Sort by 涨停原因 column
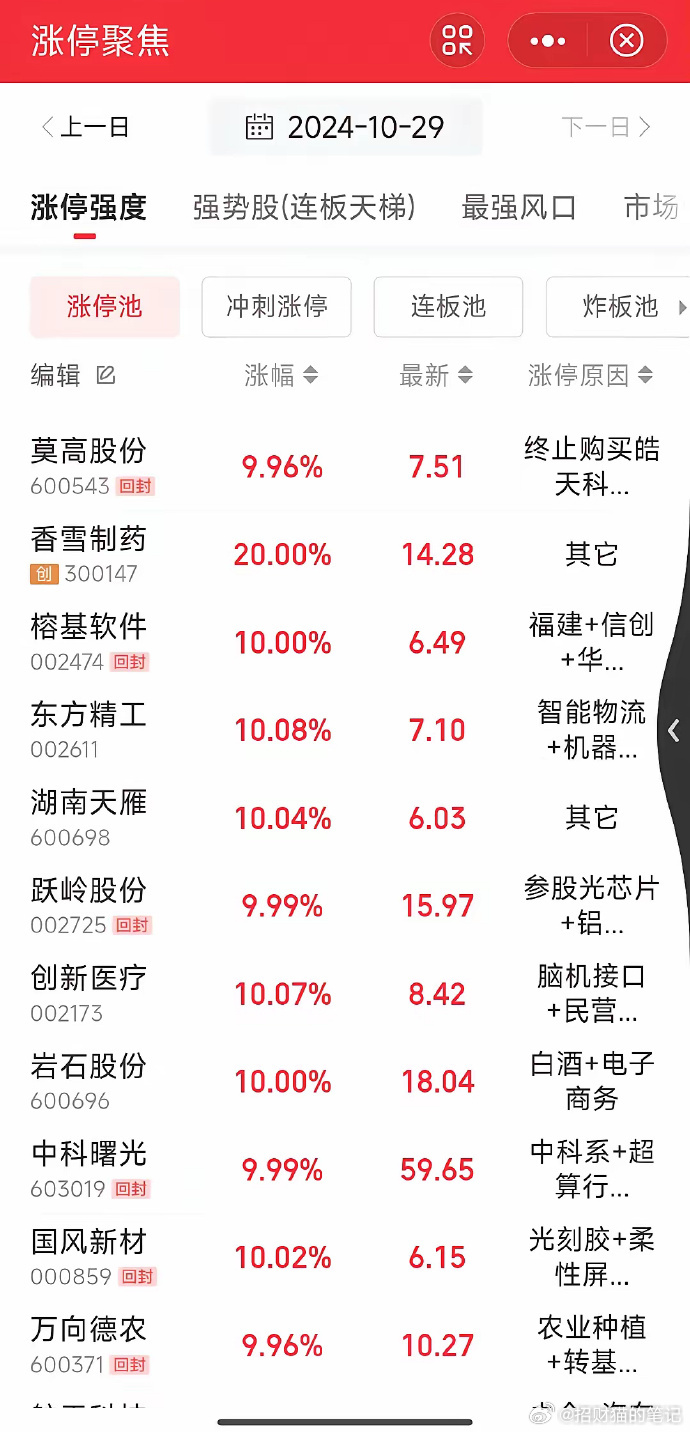Screen dimensions: 690x1432 click(590, 375)
